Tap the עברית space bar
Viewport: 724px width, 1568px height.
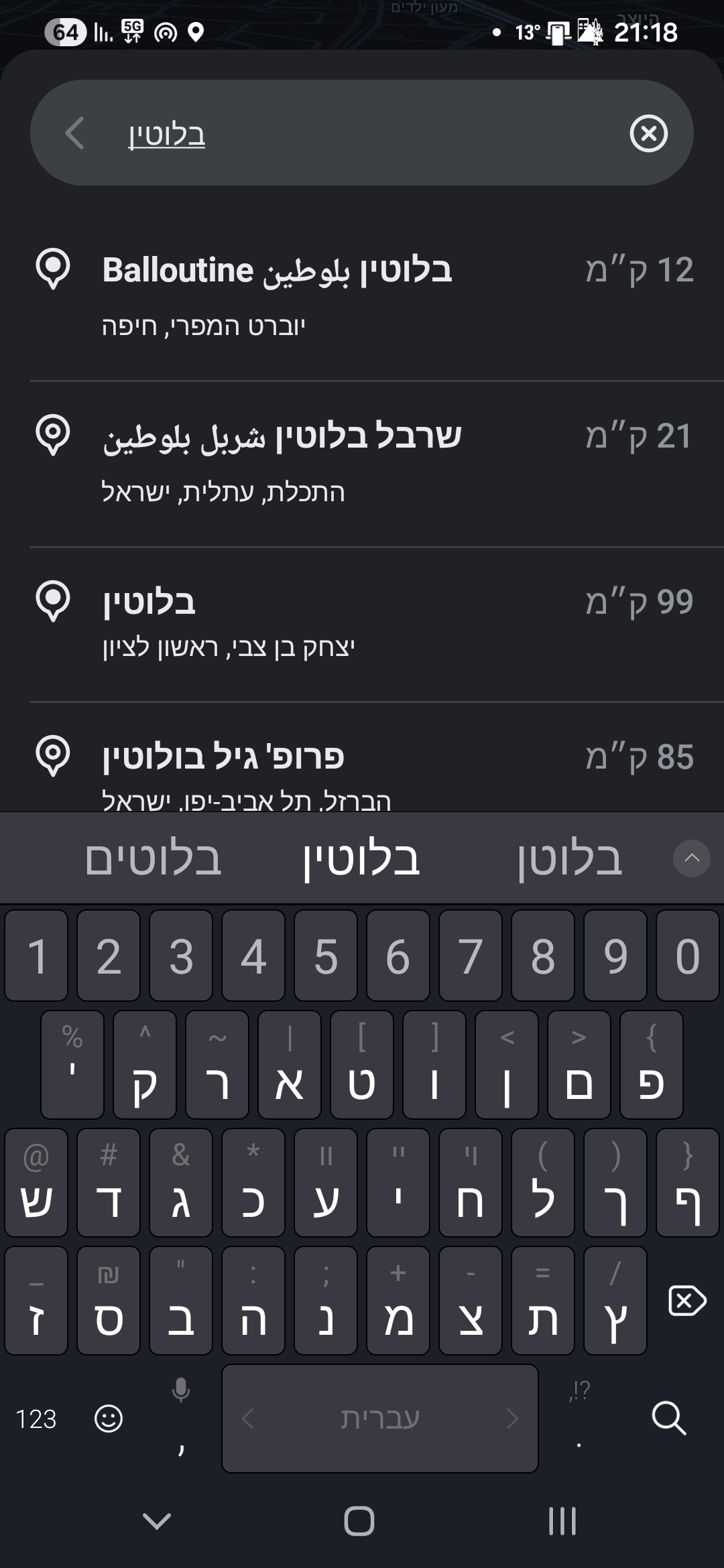[379, 1419]
